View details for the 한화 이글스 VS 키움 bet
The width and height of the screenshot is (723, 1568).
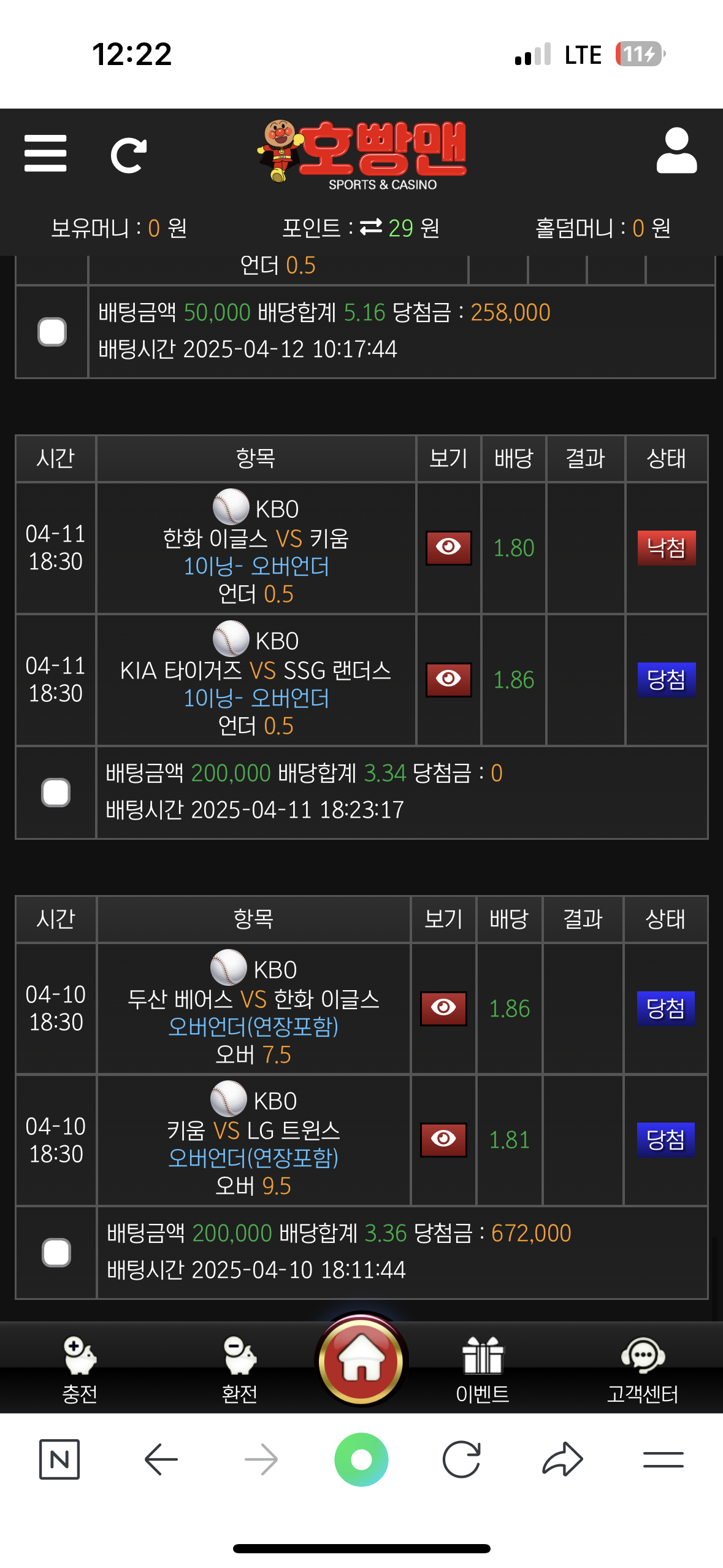[449, 547]
